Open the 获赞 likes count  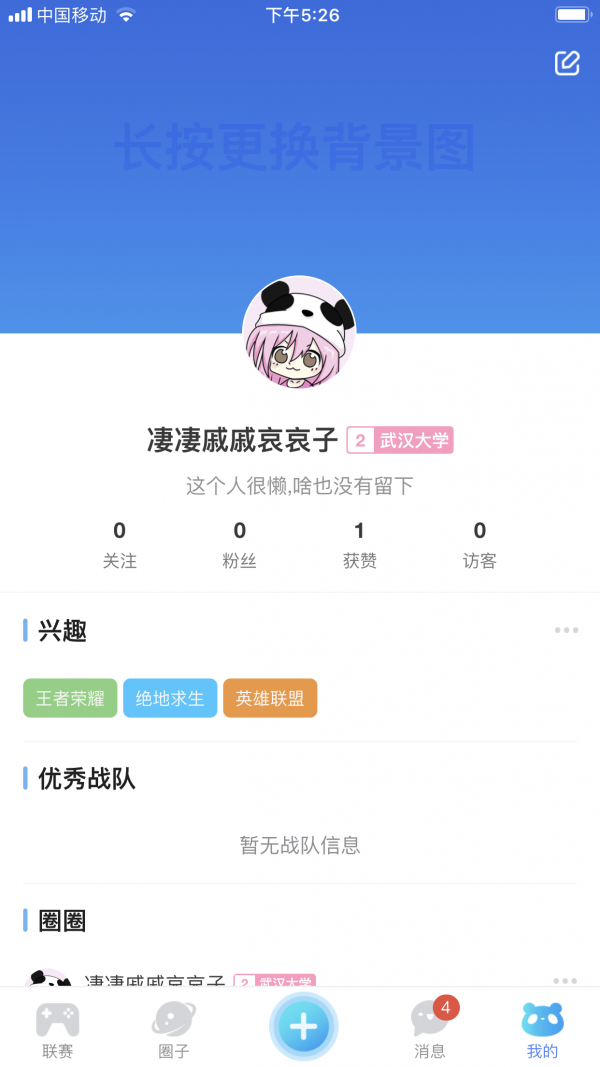point(360,544)
